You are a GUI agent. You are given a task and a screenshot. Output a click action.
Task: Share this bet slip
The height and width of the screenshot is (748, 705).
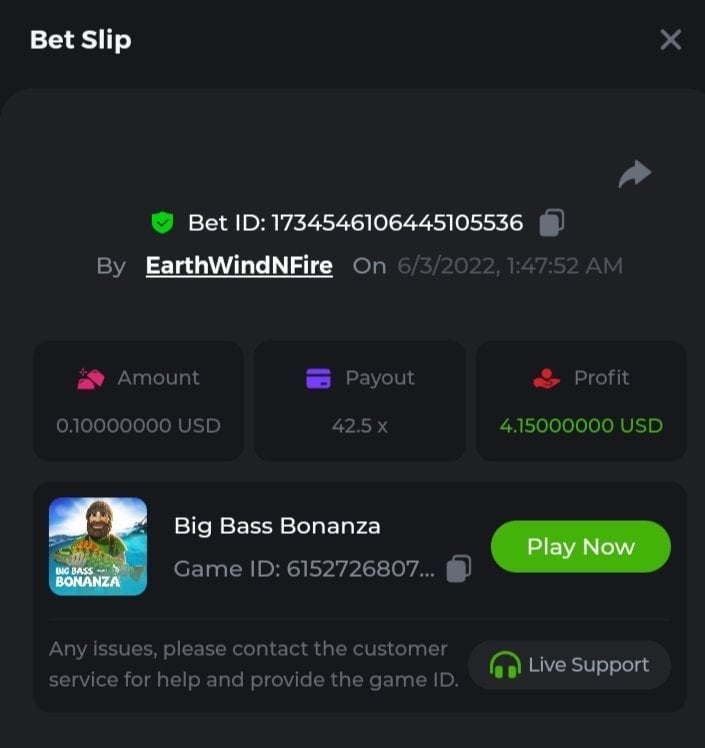pyautogui.click(x=634, y=174)
